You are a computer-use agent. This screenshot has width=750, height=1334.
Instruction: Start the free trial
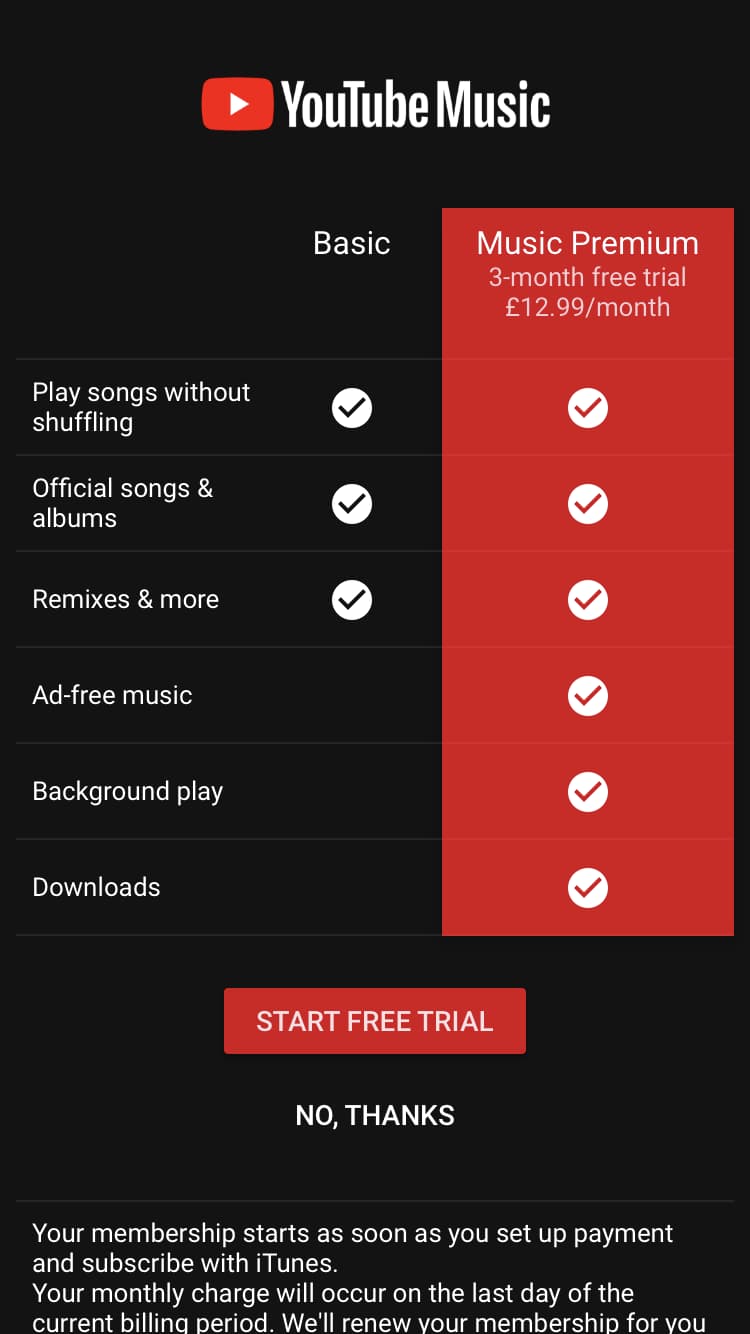tap(375, 1021)
